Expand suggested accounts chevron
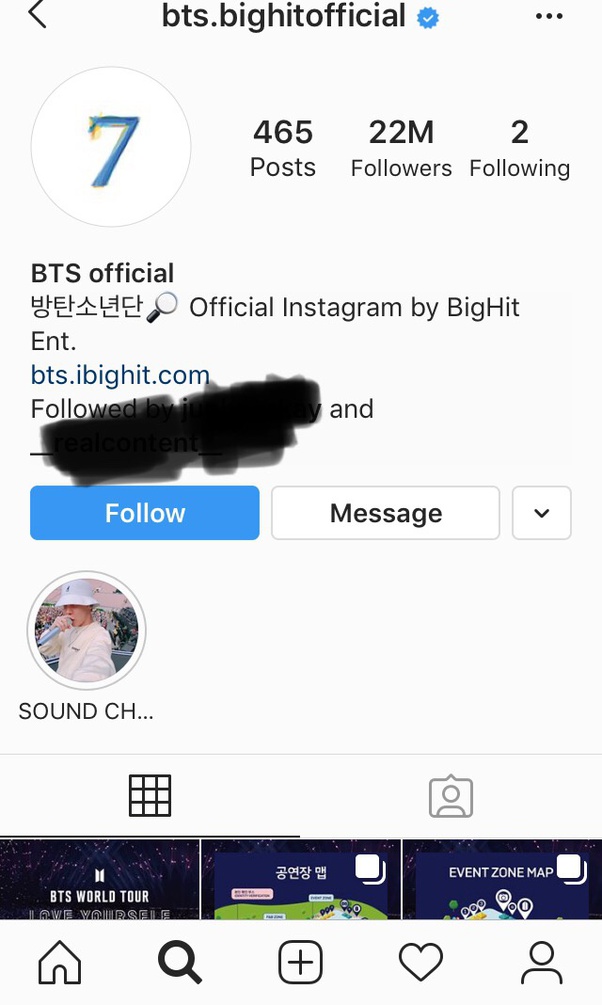 (x=541, y=513)
